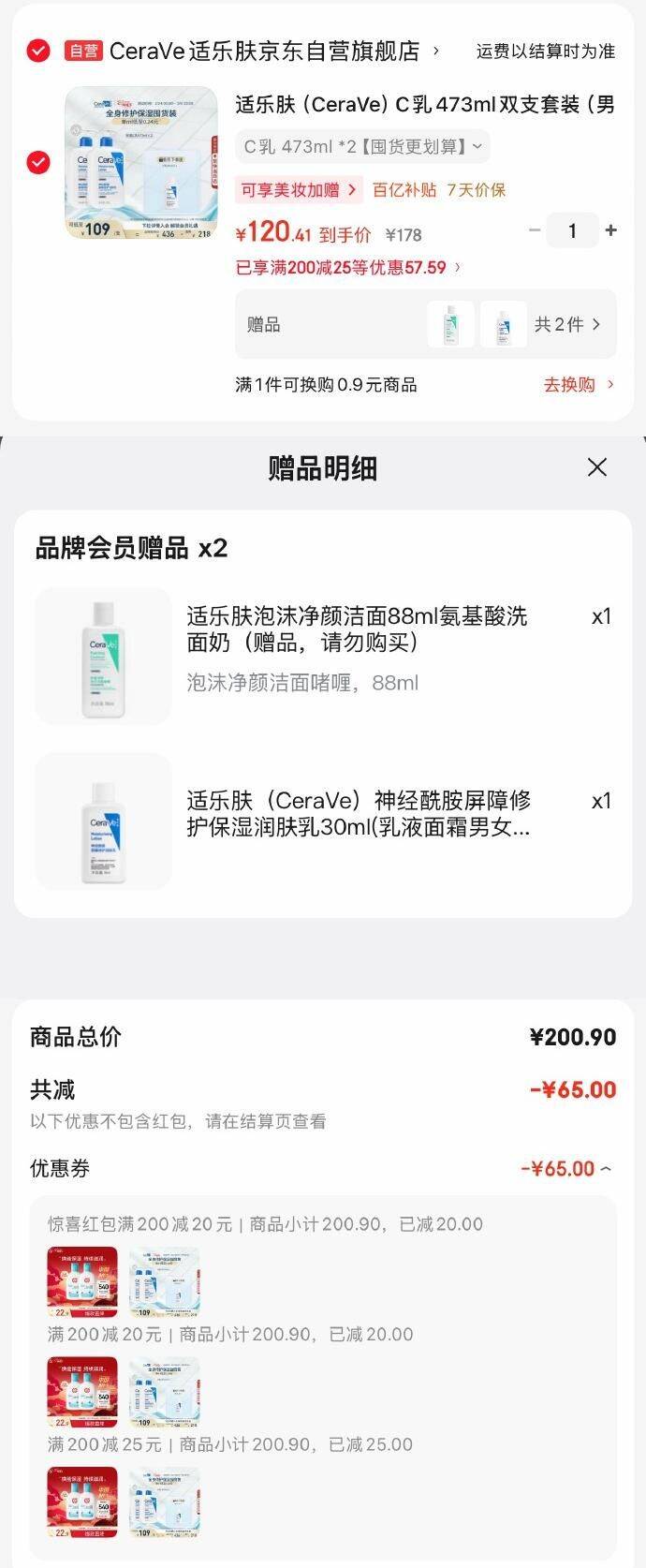Image resolution: width=646 pixels, height=1568 pixels.
Task: Open the 适乐肤泡沫净颜洁面88ml gift item
Action: tap(356, 629)
